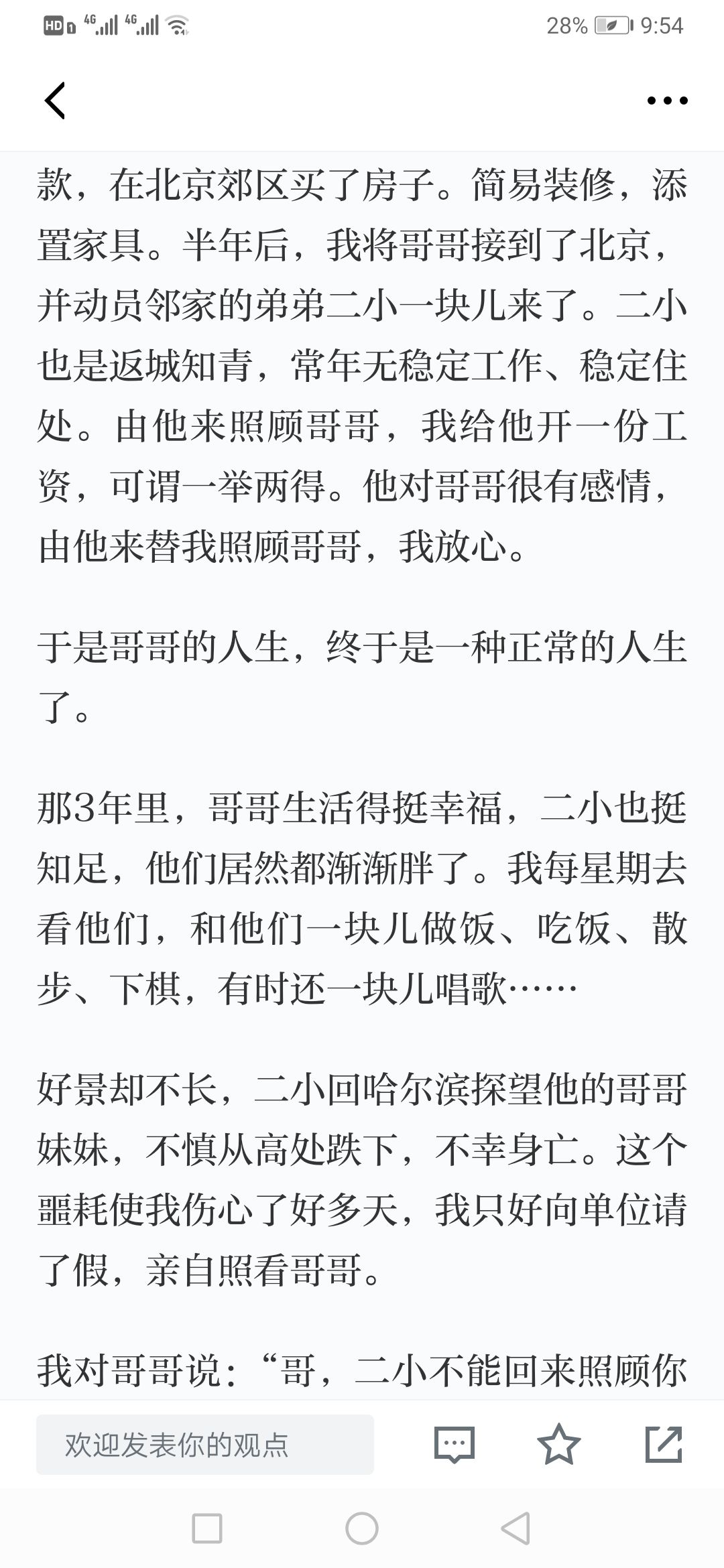This screenshot has height=1568, width=724.
Task: Share the article via share icon
Action: [664, 1444]
